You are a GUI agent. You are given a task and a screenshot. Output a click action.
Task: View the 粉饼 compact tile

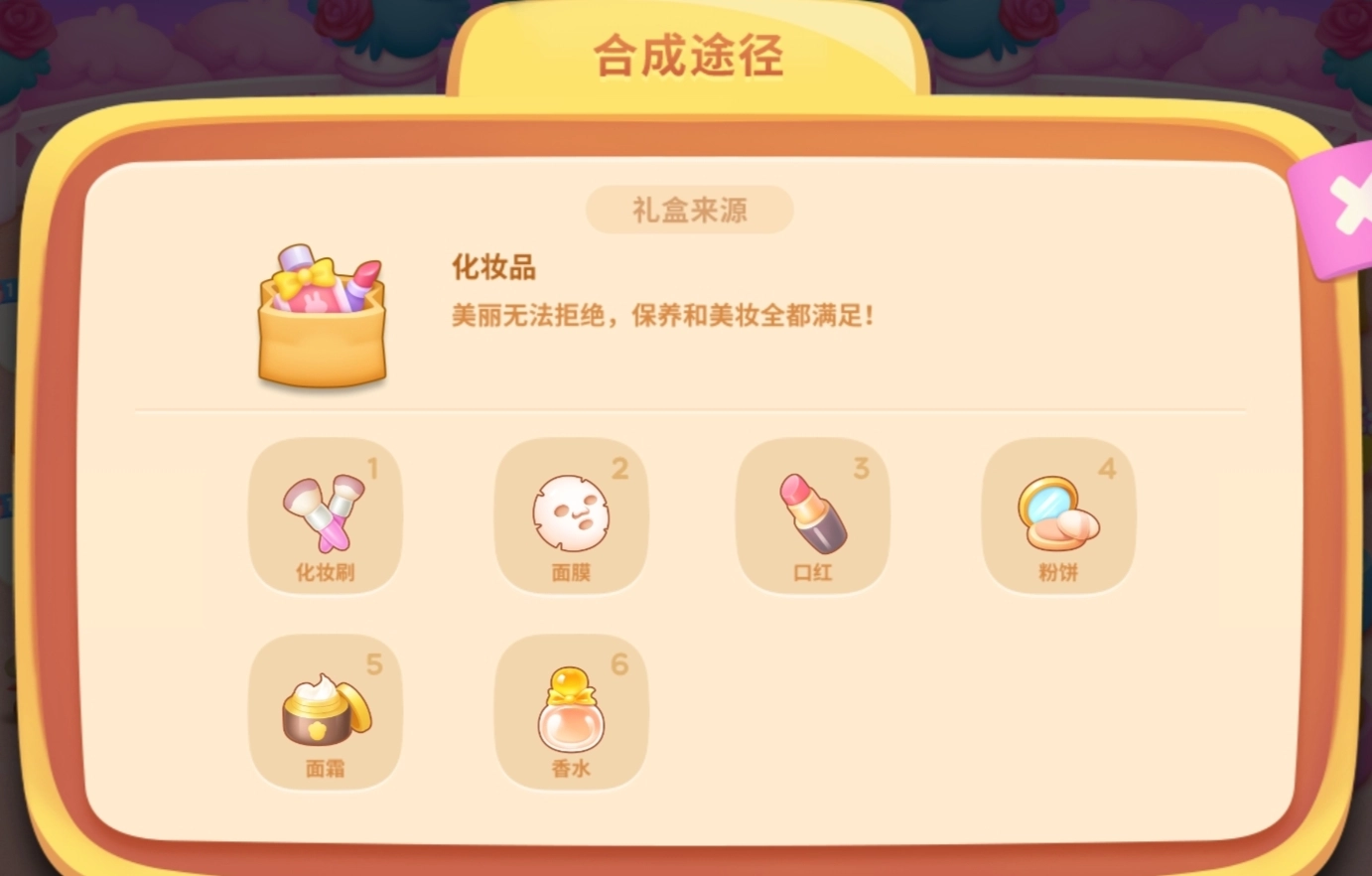1058,515
